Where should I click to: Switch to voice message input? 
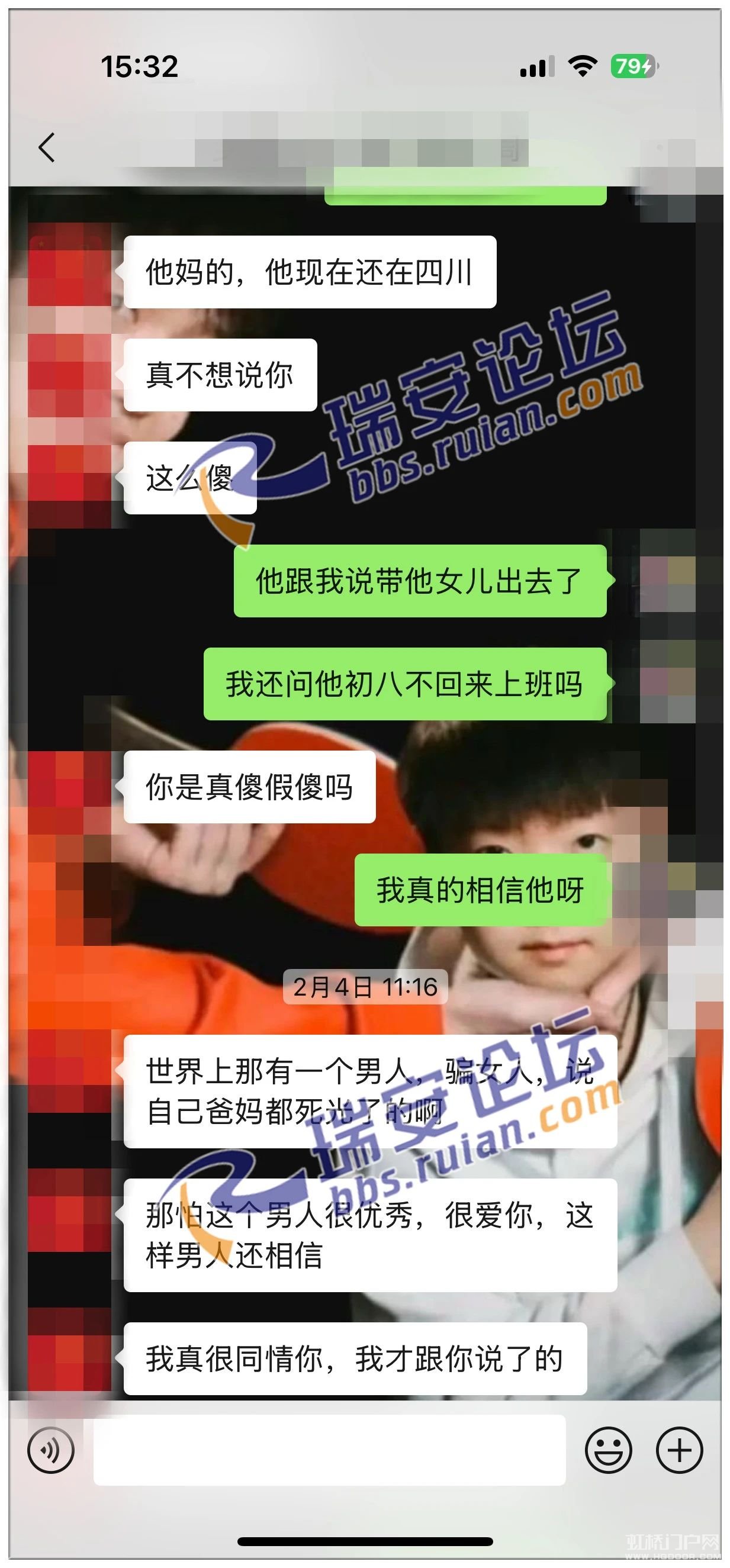[x=50, y=1451]
